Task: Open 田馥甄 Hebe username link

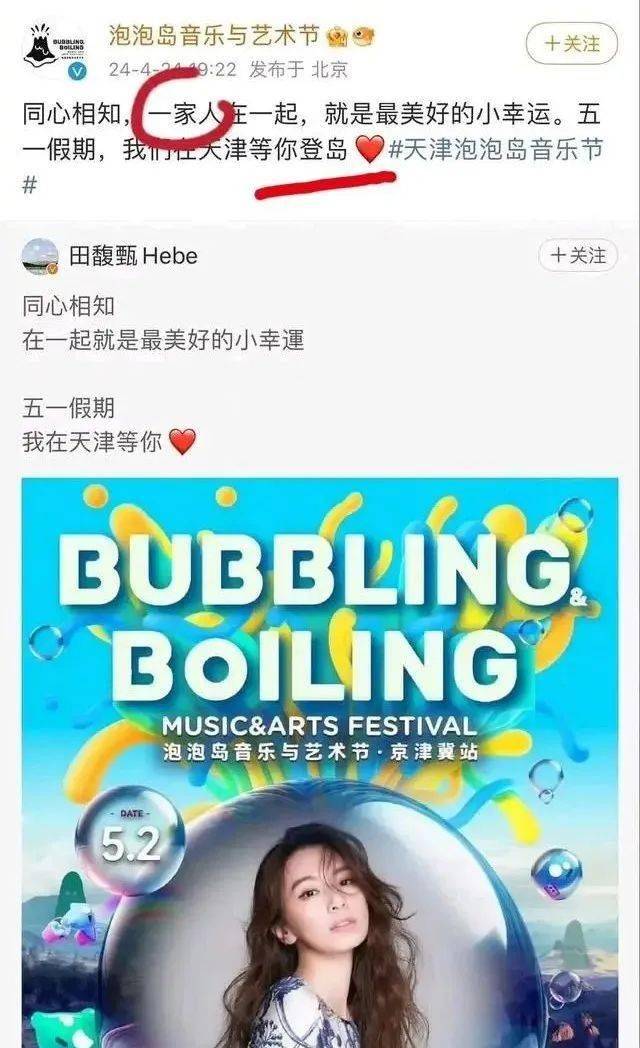Action: (134, 257)
